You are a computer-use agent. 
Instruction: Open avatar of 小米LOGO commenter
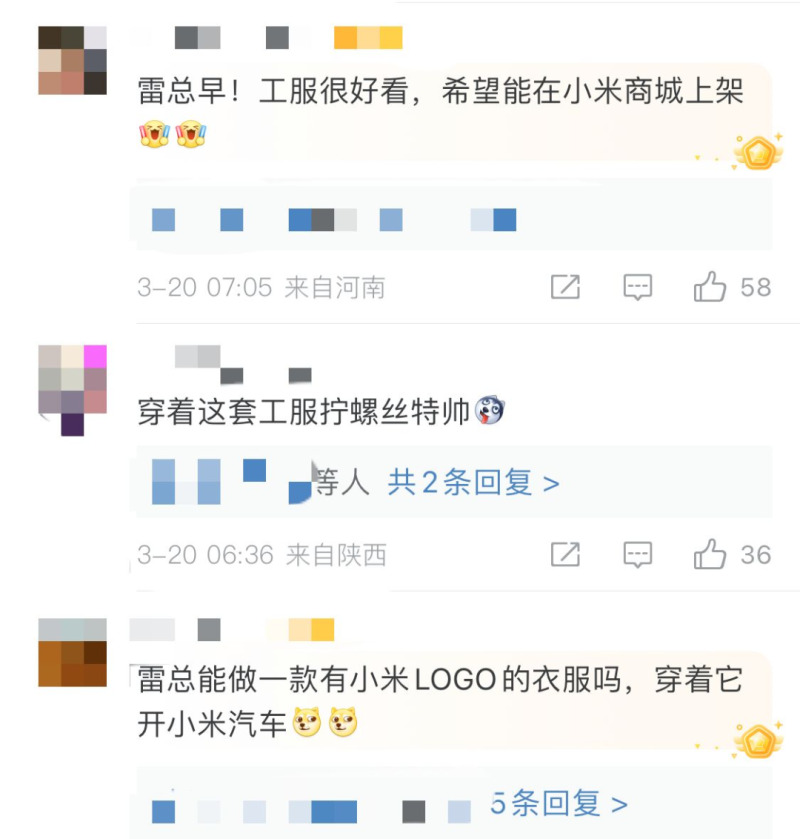[72, 652]
